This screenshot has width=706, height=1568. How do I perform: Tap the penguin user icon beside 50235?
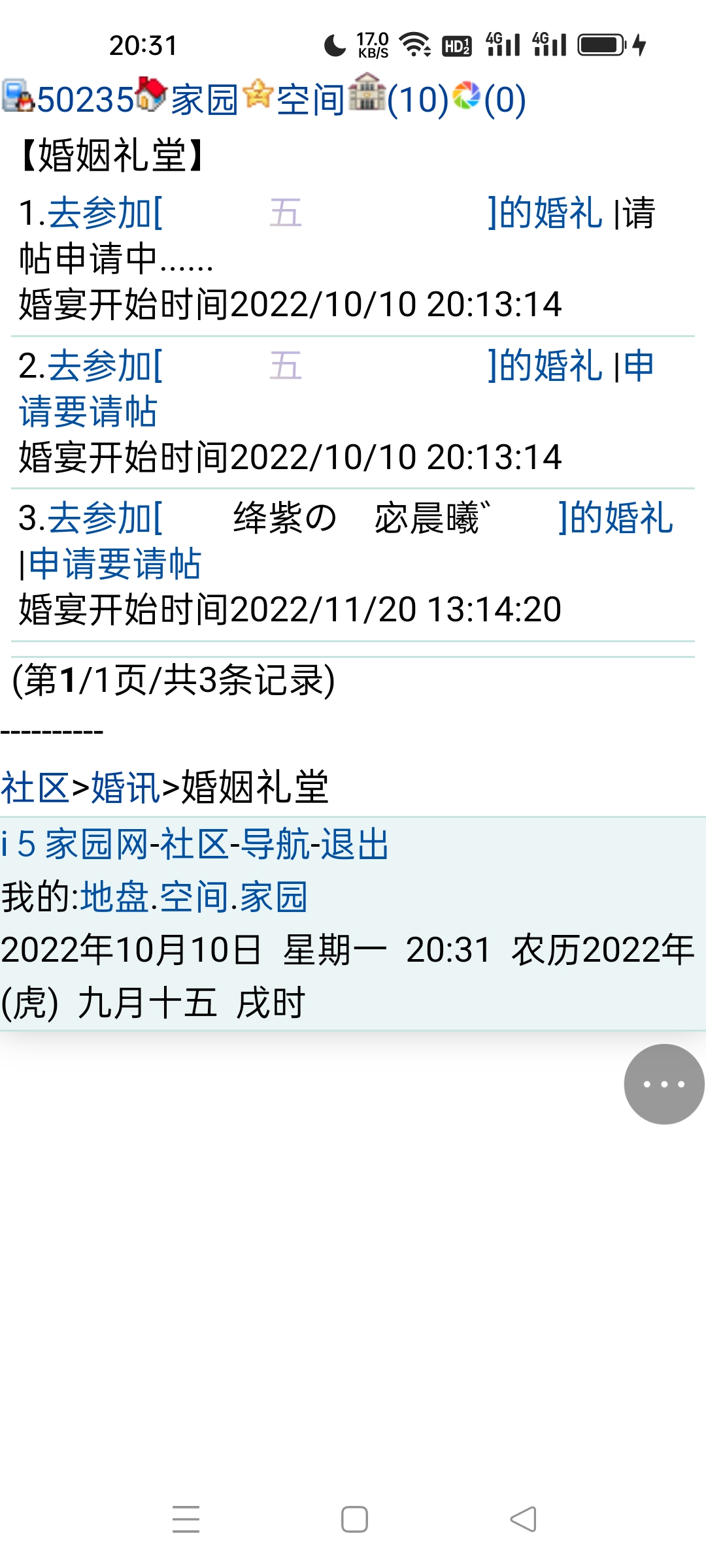[20, 99]
